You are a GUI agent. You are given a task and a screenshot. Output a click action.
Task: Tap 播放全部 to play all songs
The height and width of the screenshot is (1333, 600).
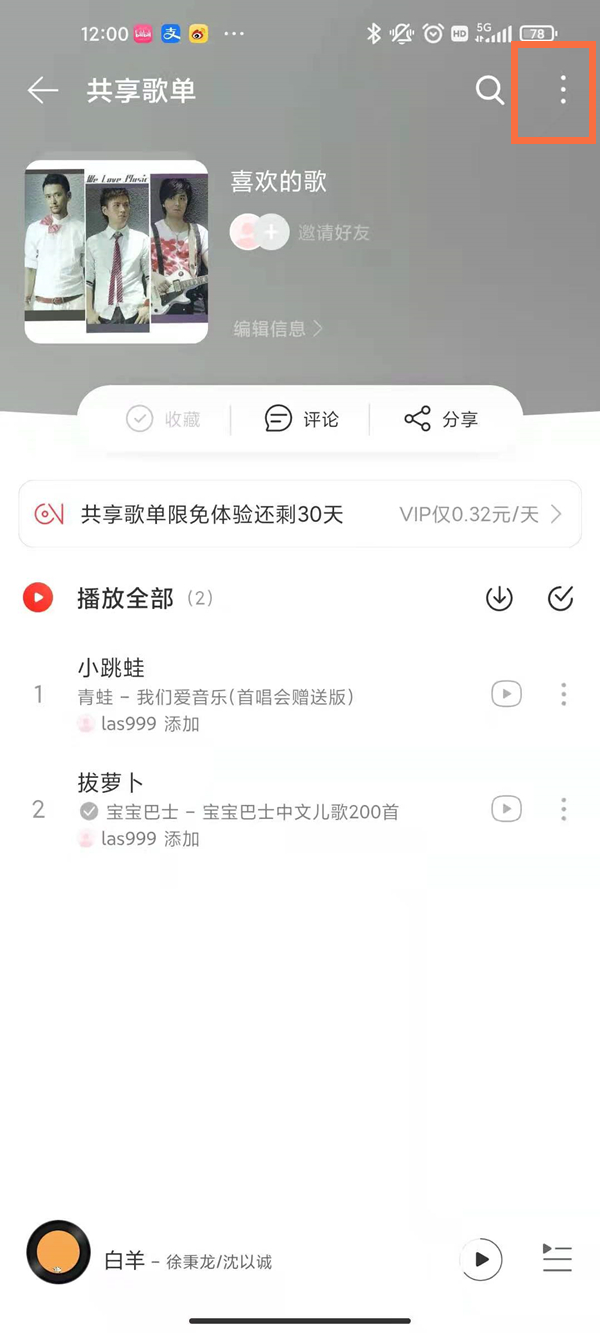point(125,599)
